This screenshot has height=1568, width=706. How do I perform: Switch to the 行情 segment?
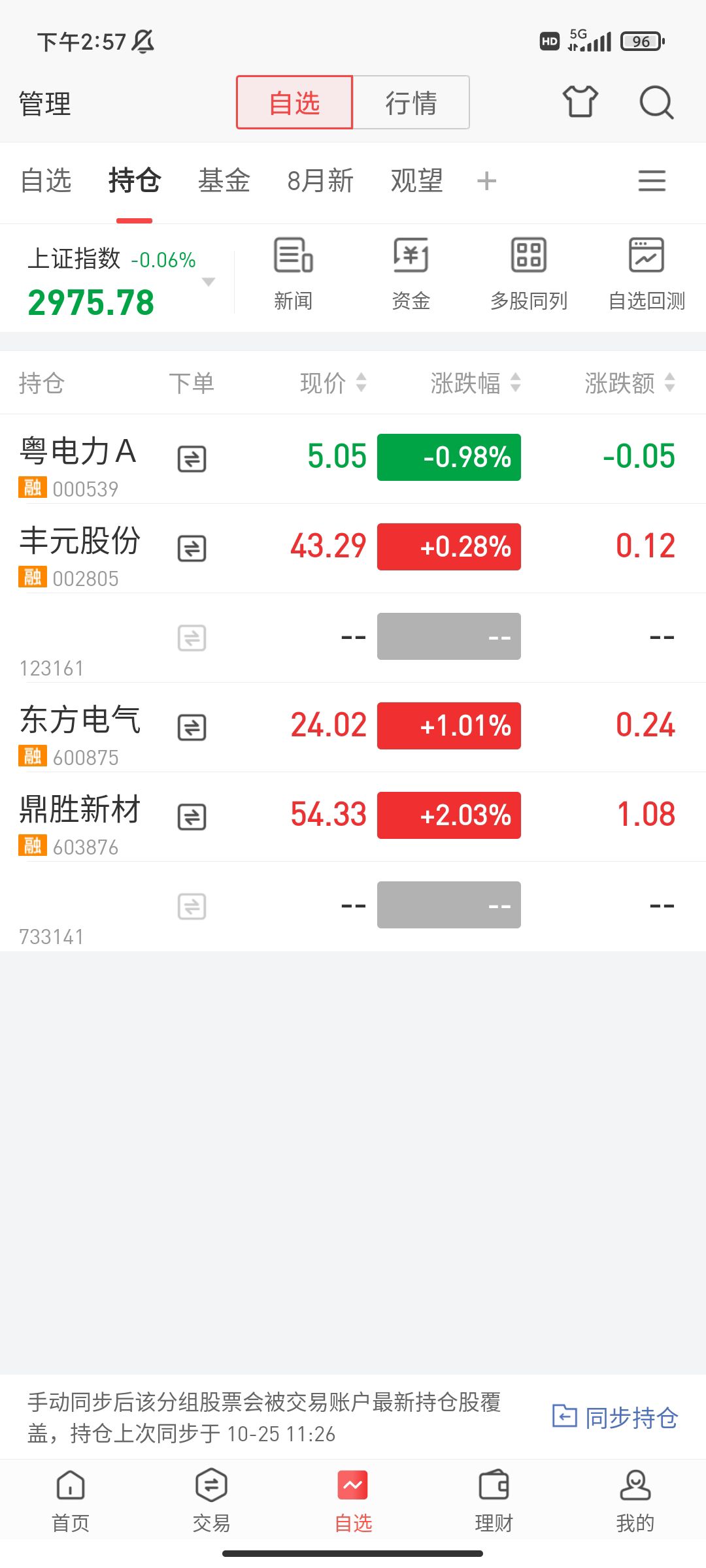point(411,103)
